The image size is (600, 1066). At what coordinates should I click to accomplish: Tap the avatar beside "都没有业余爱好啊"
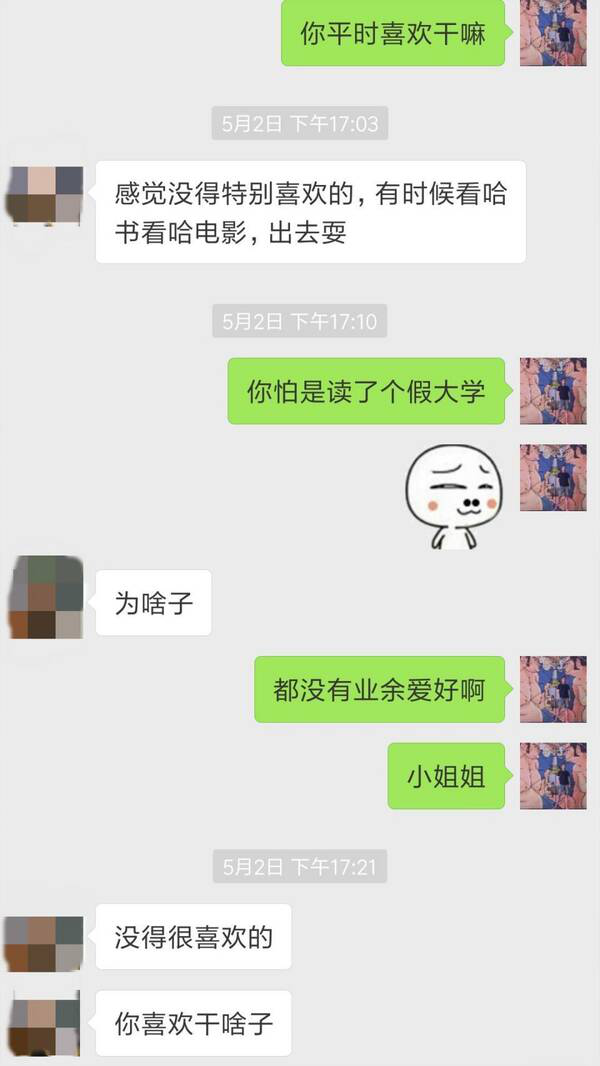tap(553, 689)
